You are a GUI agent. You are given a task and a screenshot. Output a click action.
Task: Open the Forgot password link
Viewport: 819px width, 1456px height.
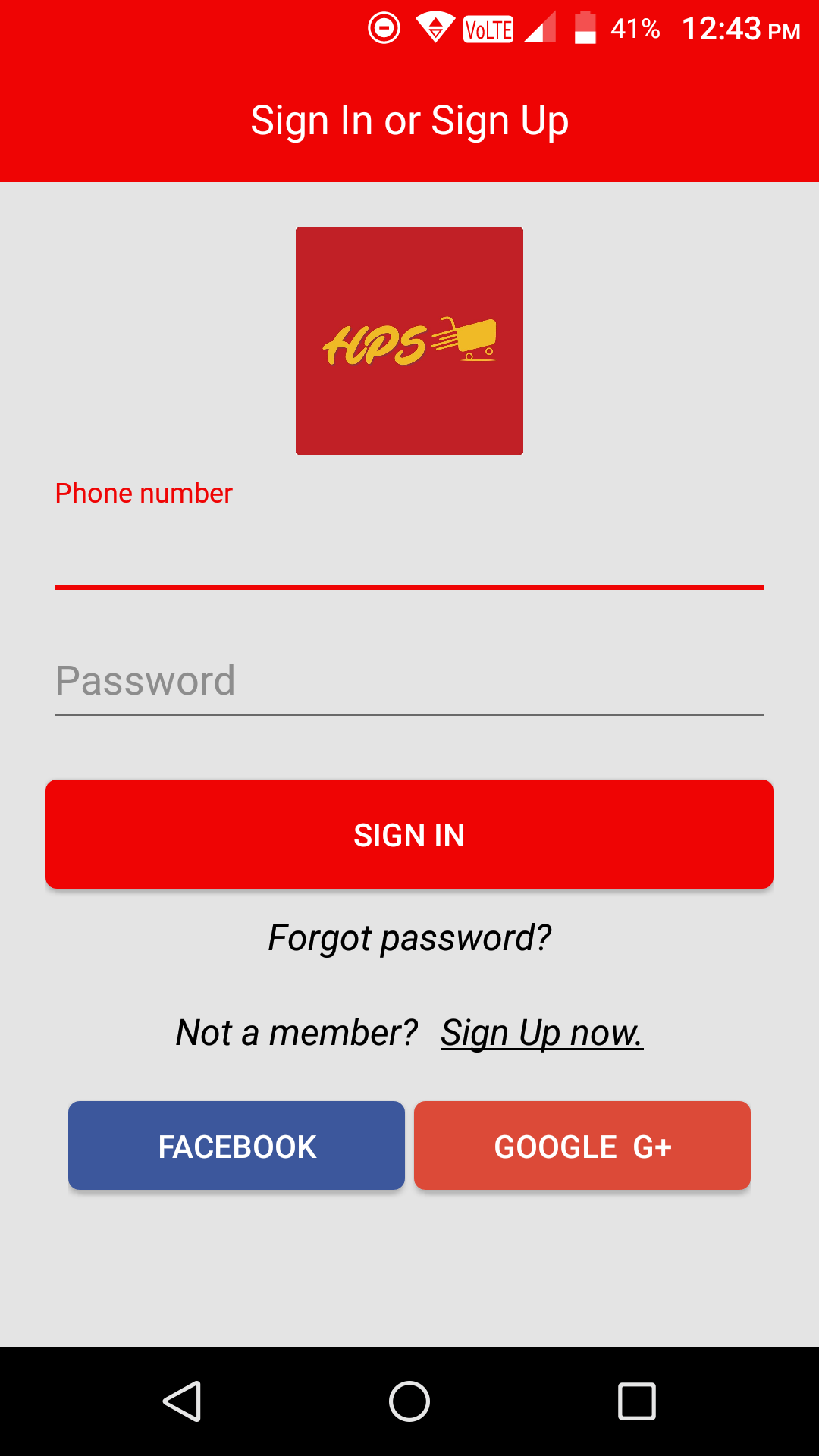pyautogui.click(x=409, y=938)
